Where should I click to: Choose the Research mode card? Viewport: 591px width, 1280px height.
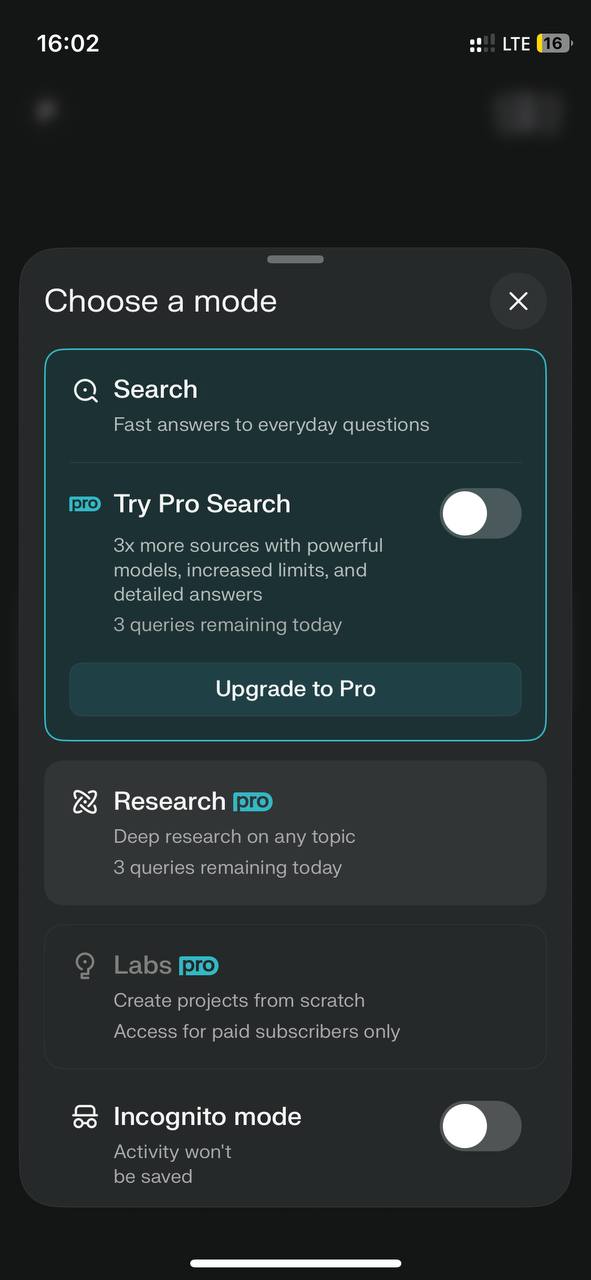(x=295, y=833)
